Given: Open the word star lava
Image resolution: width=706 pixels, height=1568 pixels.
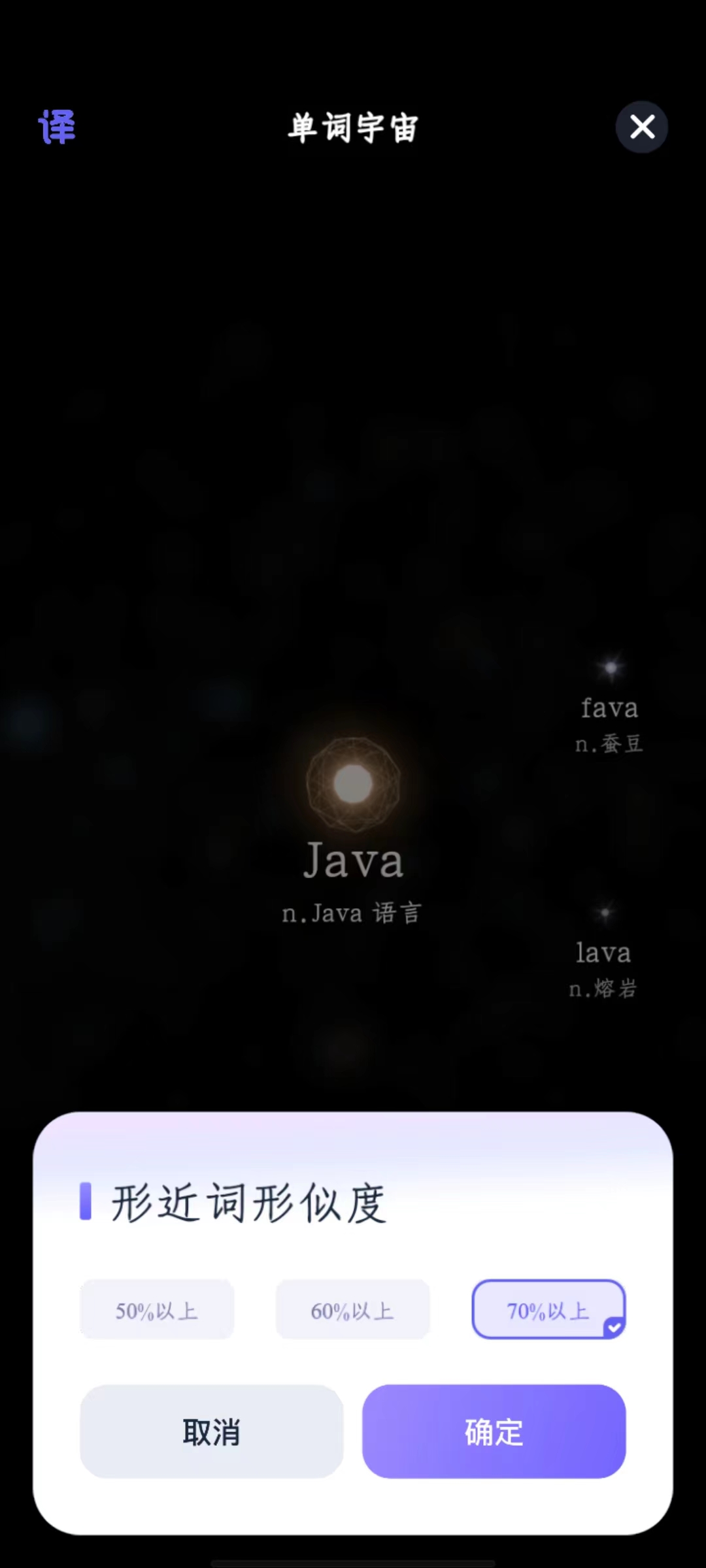Looking at the screenshot, I should click(x=603, y=953).
